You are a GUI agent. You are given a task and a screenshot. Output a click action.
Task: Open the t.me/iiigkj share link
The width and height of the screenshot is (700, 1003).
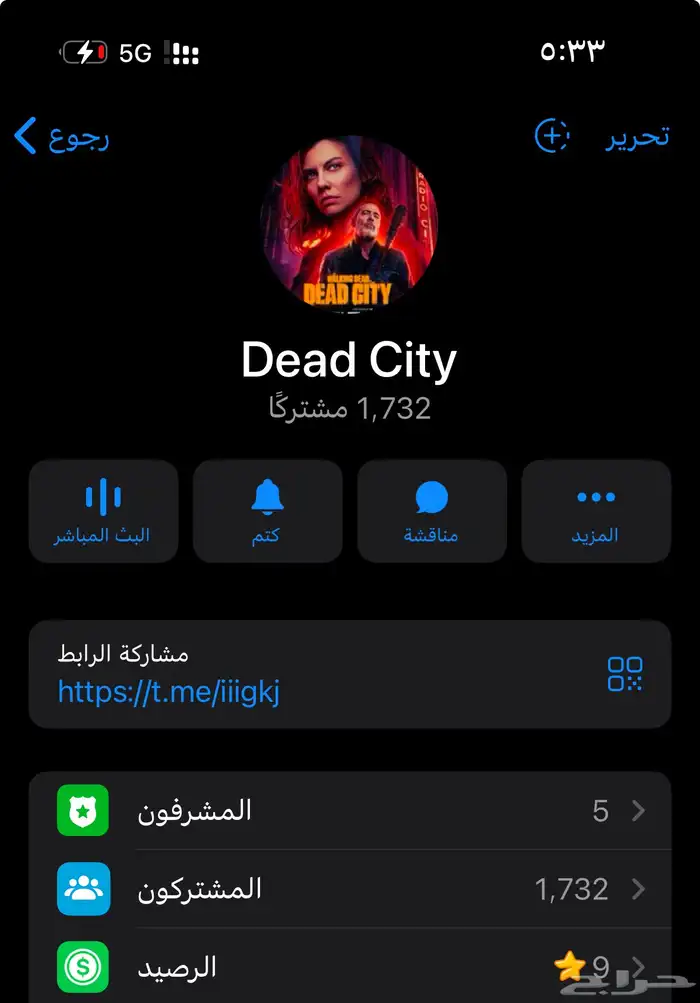click(x=169, y=691)
